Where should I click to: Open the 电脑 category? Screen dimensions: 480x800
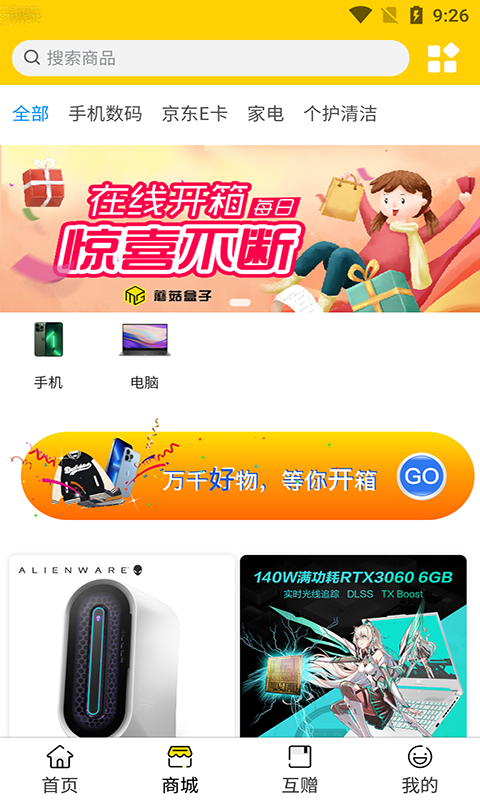[x=144, y=356]
